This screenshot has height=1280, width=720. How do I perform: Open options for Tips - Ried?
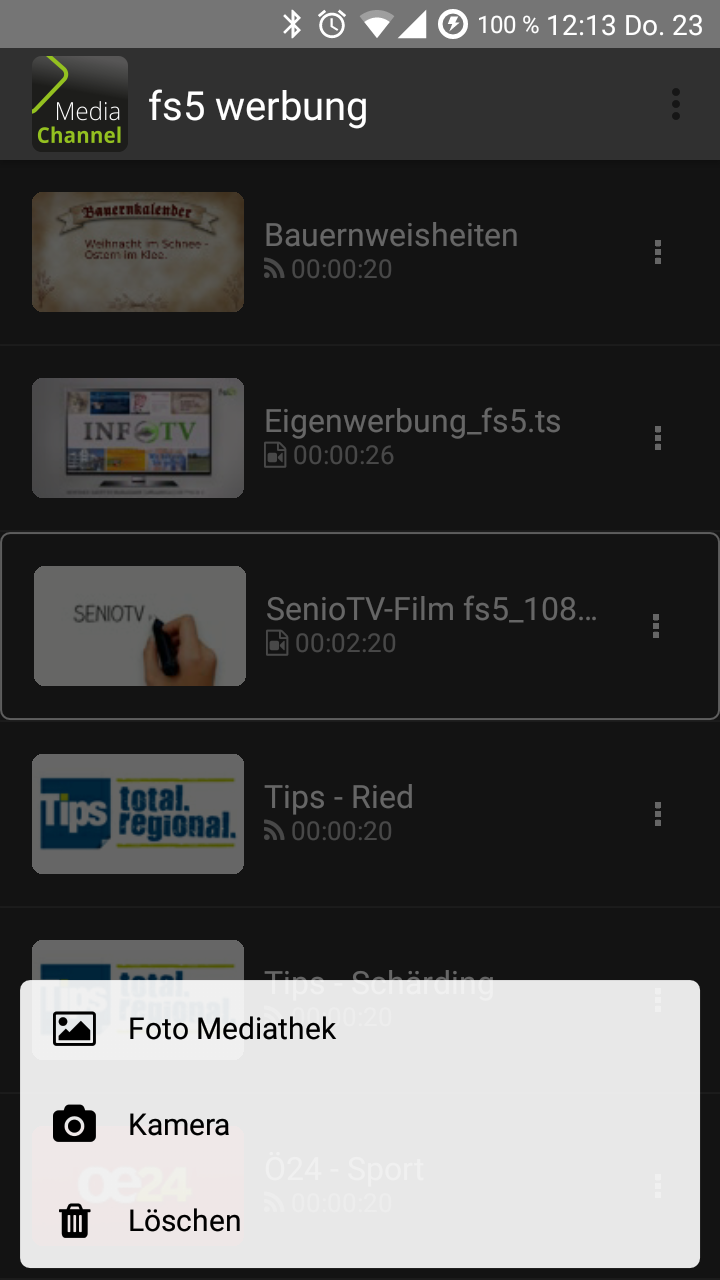(657, 814)
